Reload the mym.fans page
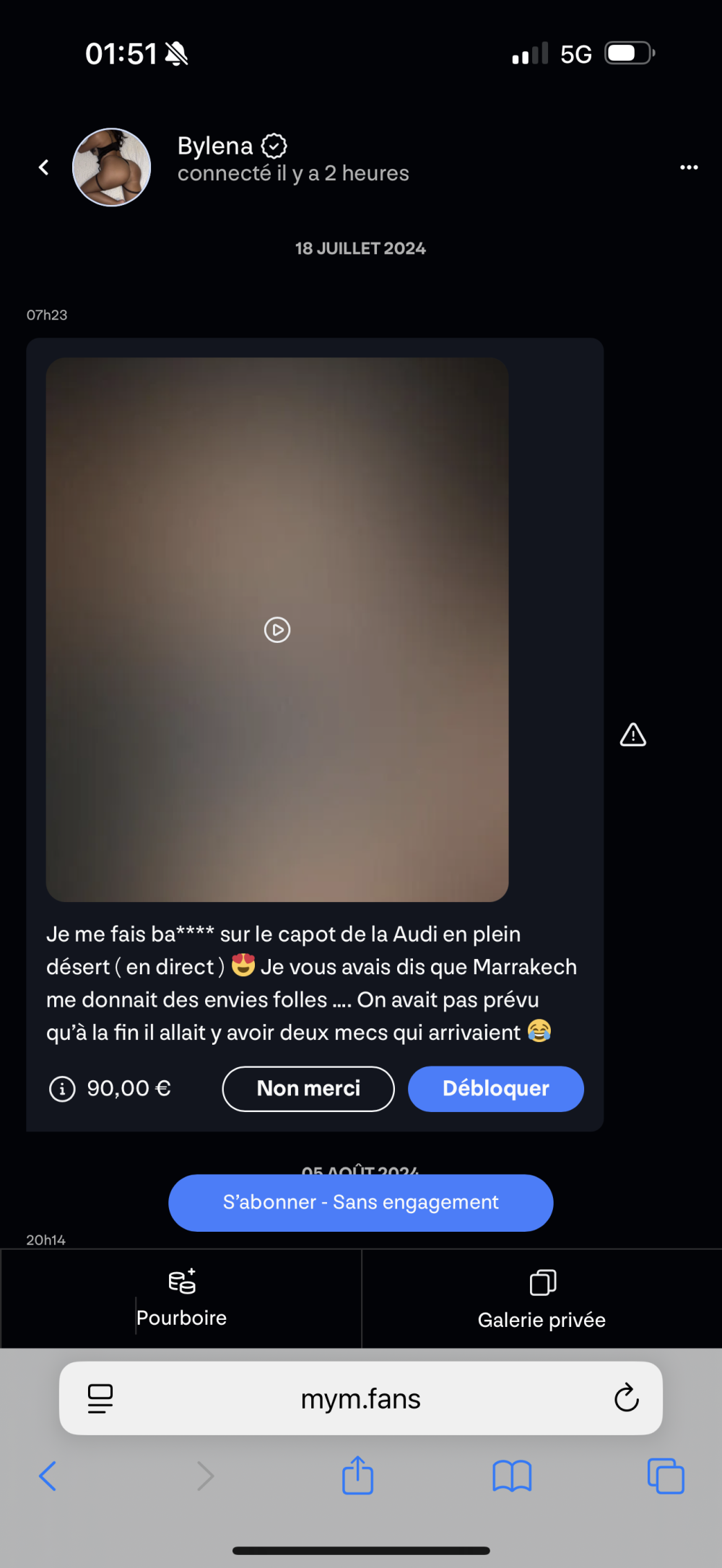The image size is (722, 1568). (x=626, y=1398)
